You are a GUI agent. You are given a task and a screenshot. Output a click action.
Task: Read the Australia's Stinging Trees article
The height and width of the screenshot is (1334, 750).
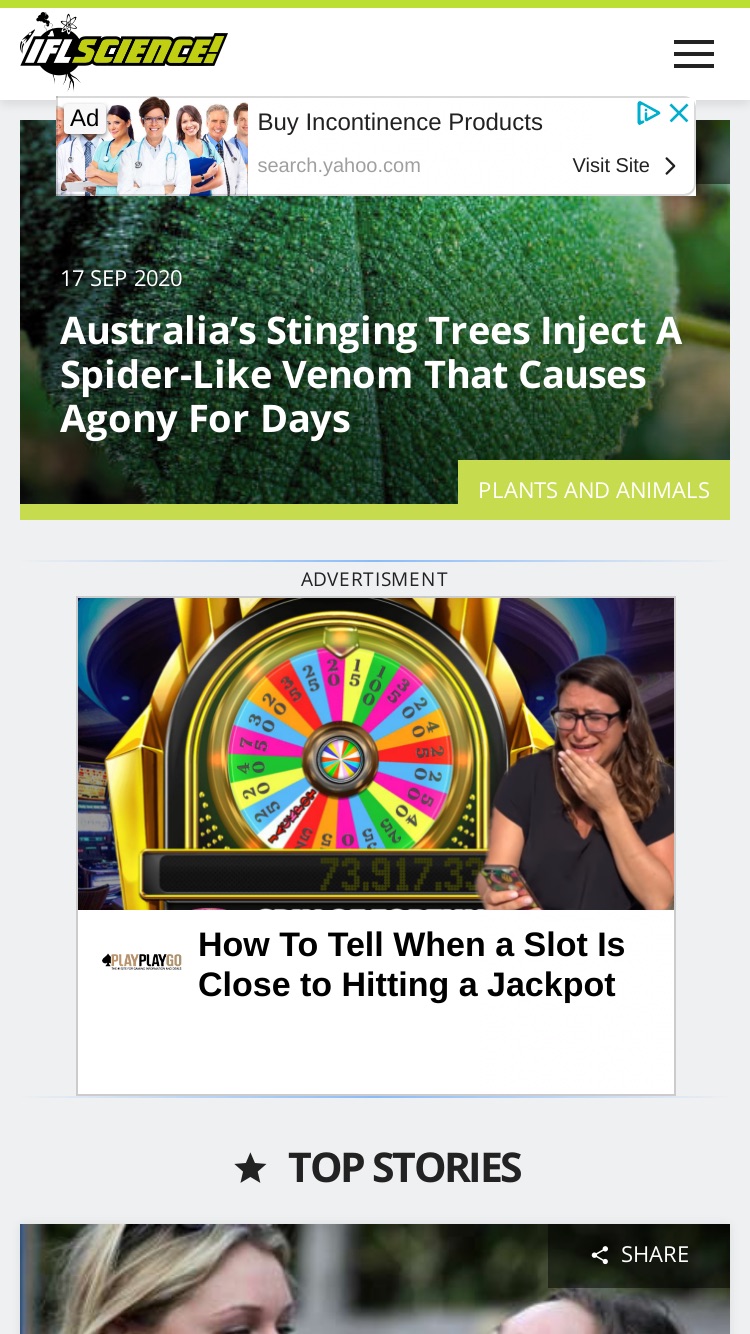pos(371,375)
